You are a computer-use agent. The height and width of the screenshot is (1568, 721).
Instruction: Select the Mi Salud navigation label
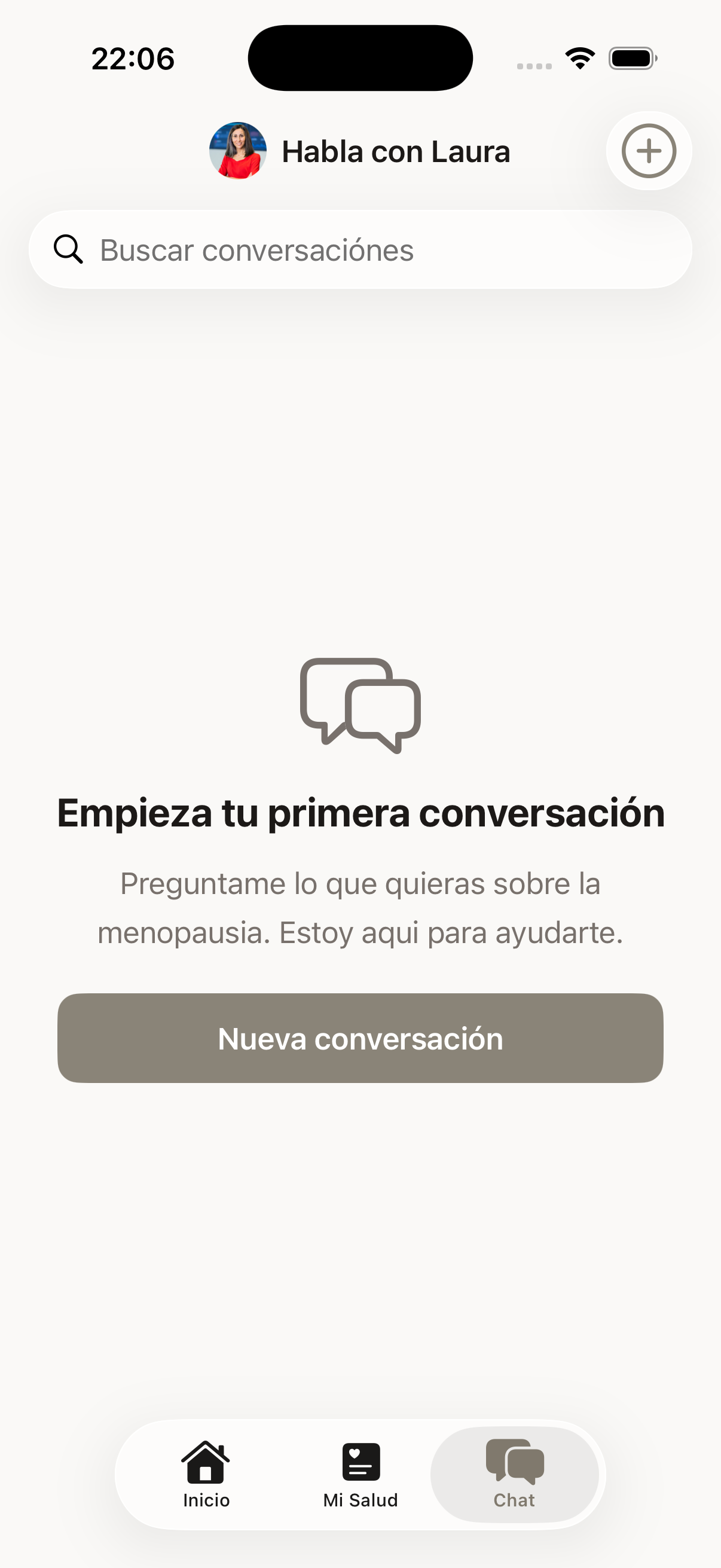coord(360,1500)
